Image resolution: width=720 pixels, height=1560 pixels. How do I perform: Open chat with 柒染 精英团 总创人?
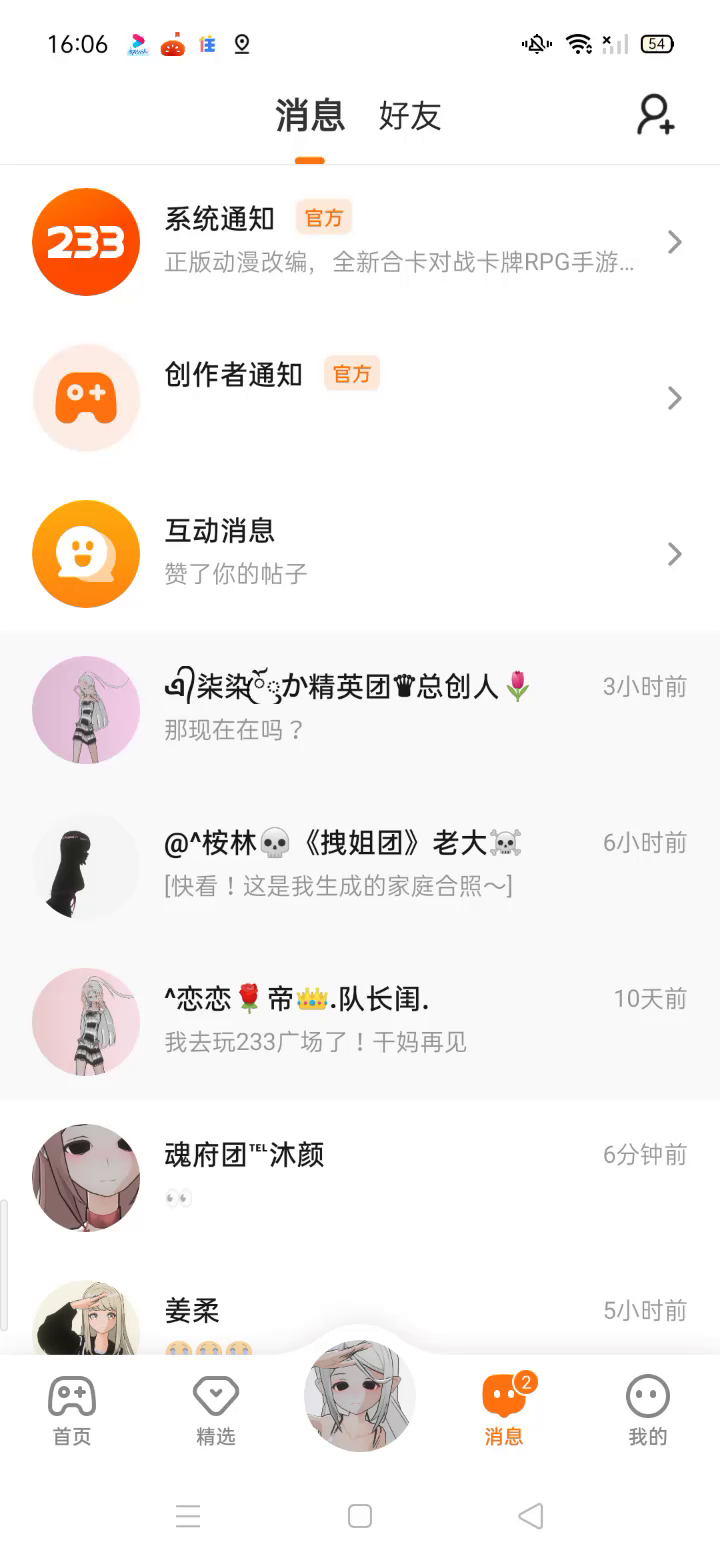pos(360,709)
